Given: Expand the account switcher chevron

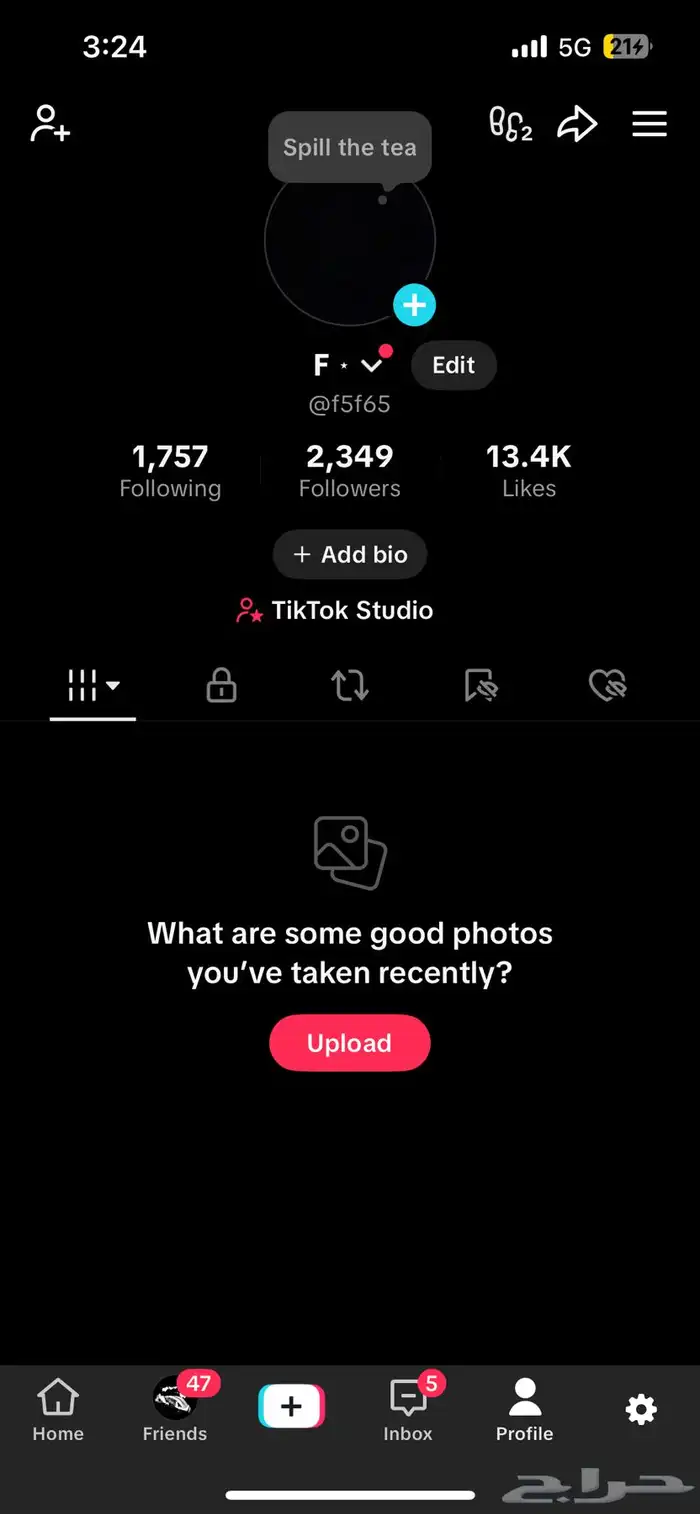Looking at the screenshot, I should click(x=372, y=366).
